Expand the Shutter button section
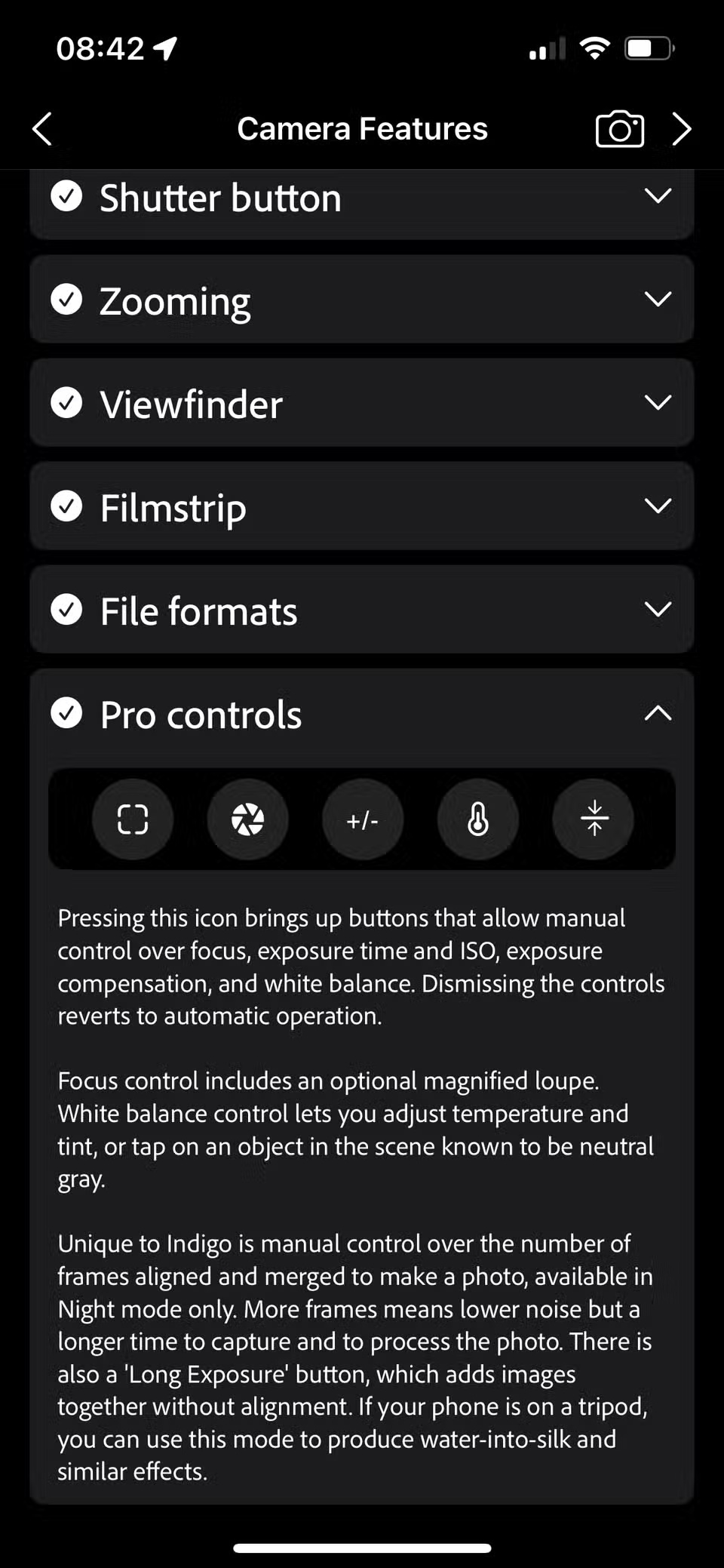 [657, 196]
